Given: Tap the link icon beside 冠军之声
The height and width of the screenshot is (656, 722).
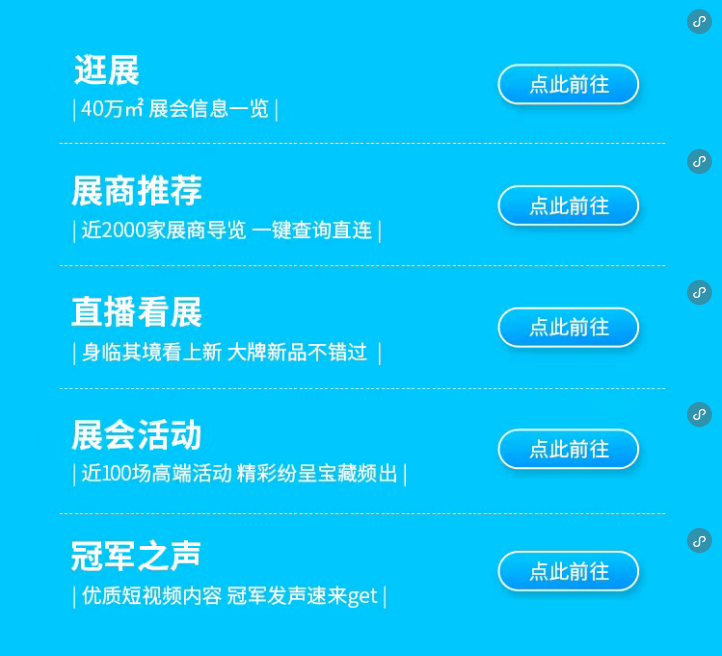Looking at the screenshot, I should pos(699,540).
